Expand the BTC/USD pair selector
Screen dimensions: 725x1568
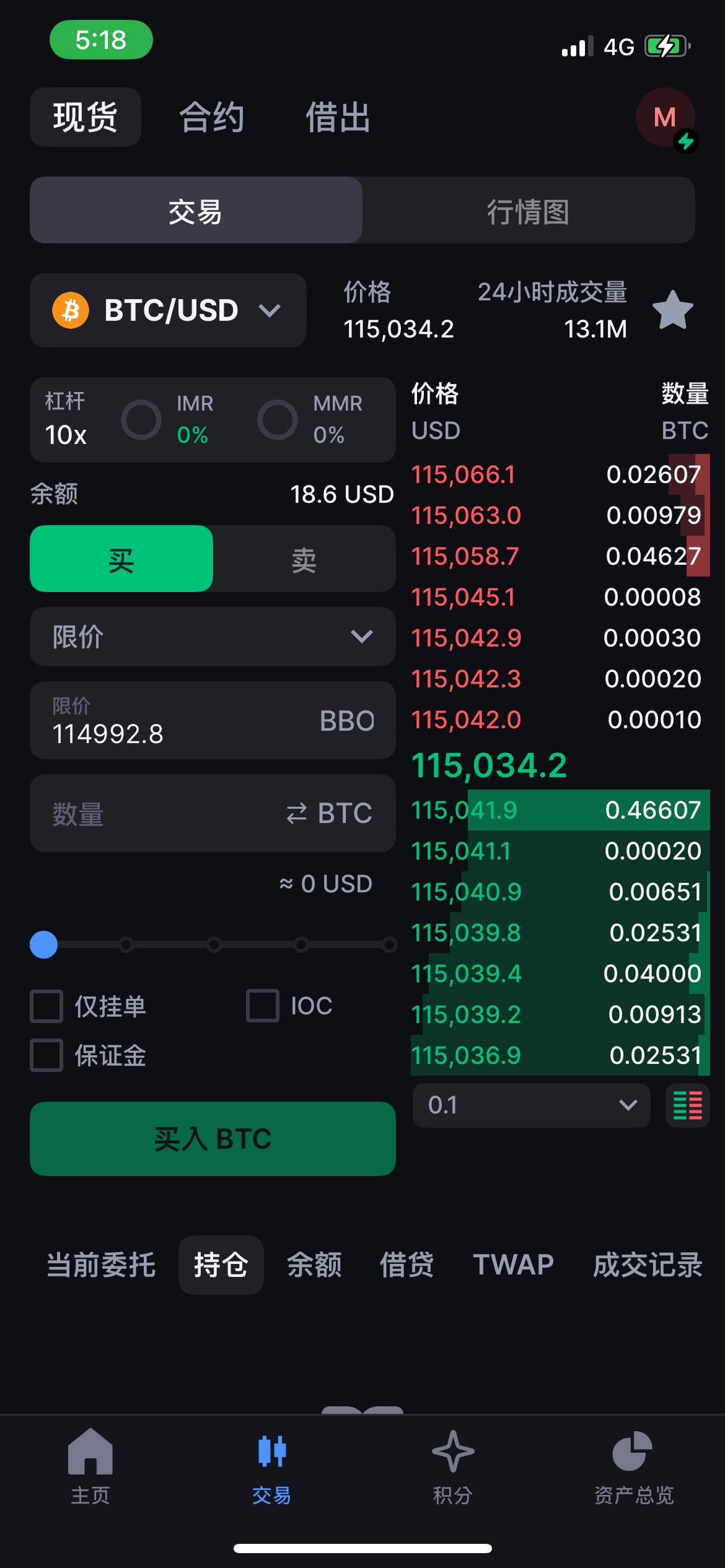[168, 310]
